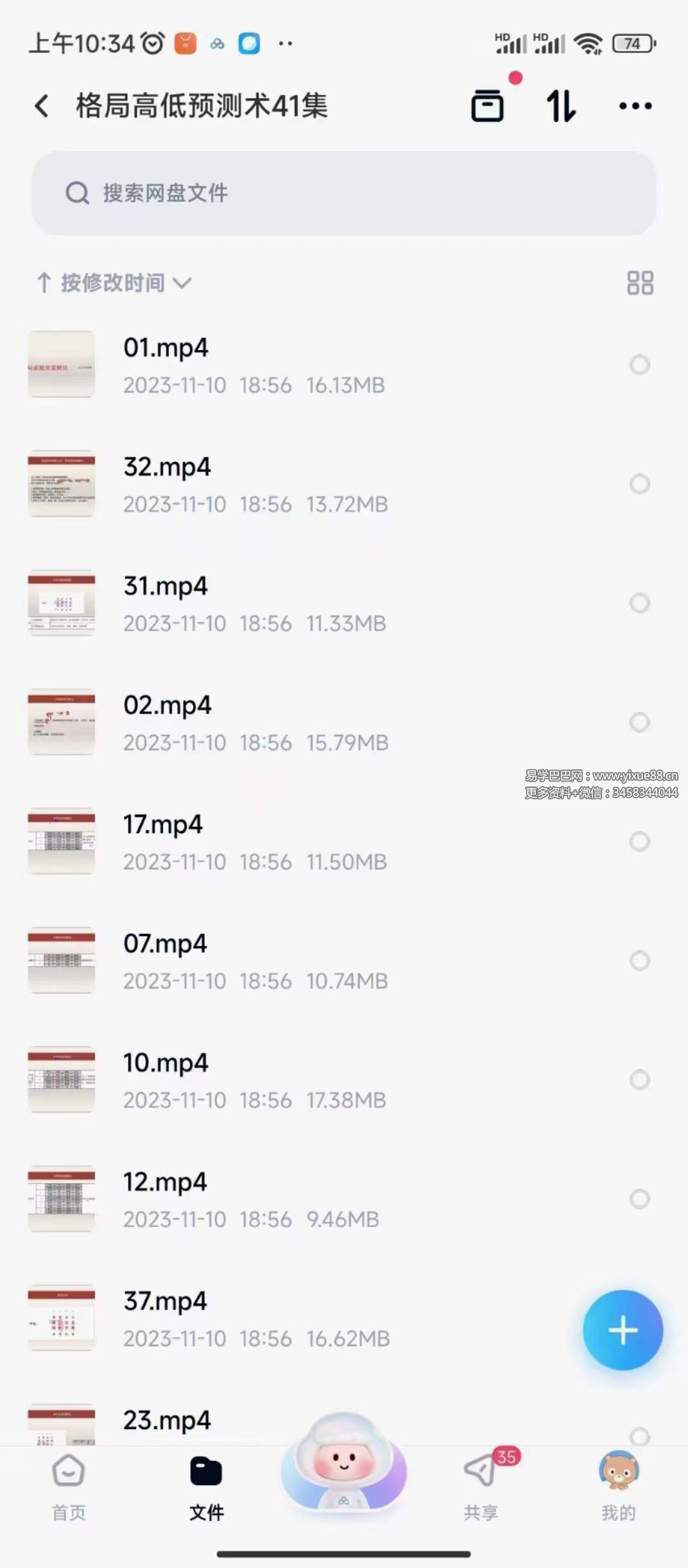Tap the magnifier icon in search bar

pos(77,193)
